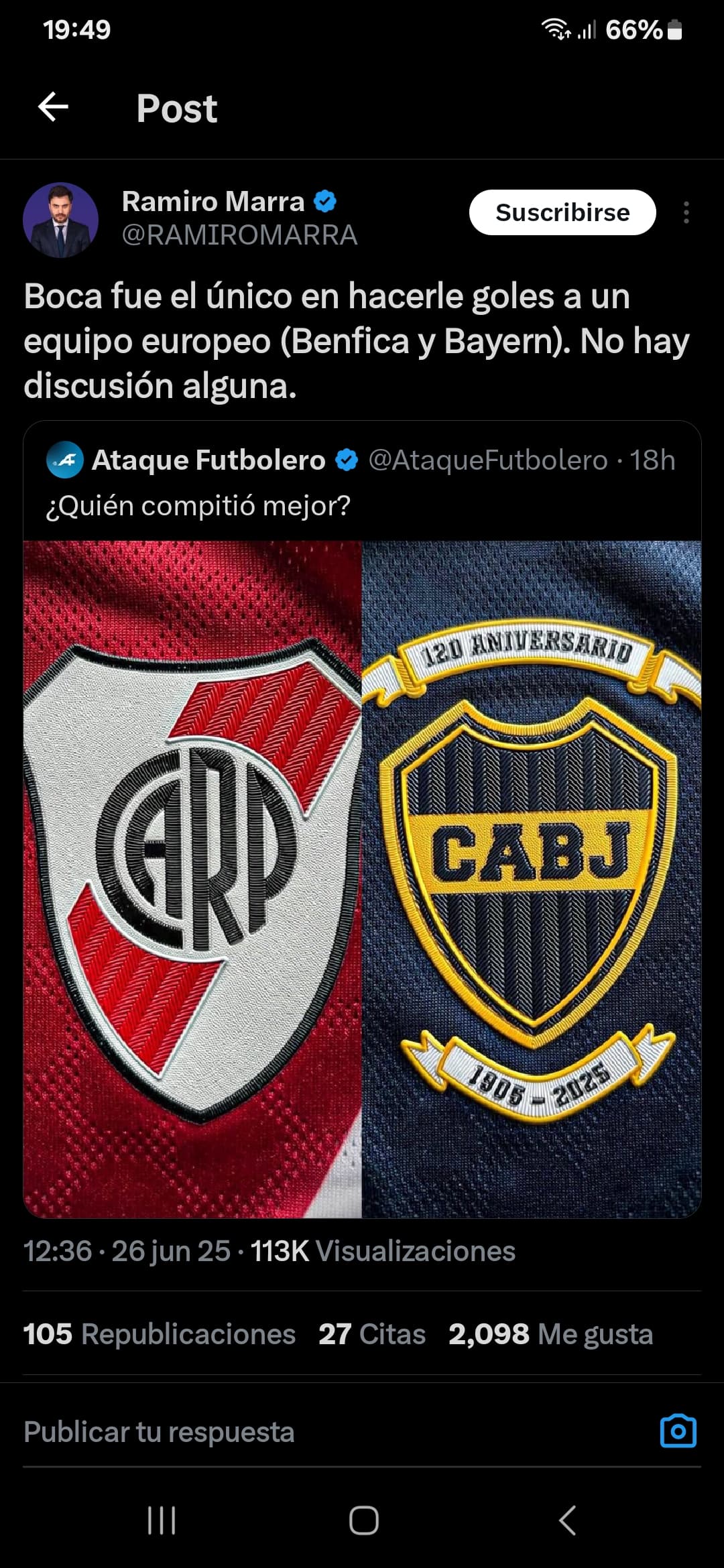View the 27 Citas list
This screenshot has height=1568, width=724.
pyautogui.click(x=372, y=1333)
